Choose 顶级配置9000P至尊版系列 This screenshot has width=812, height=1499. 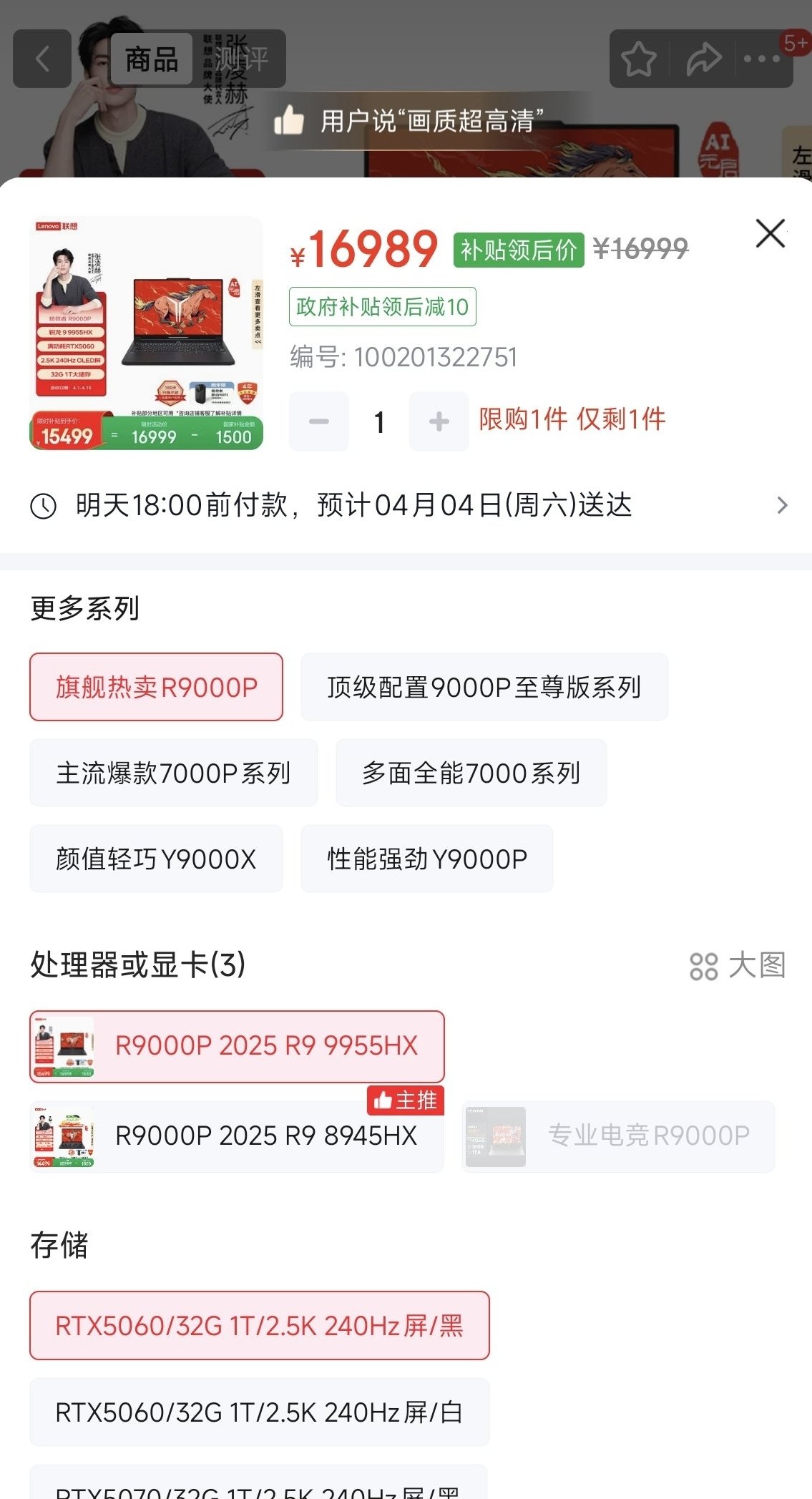click(x=484, y=687)
